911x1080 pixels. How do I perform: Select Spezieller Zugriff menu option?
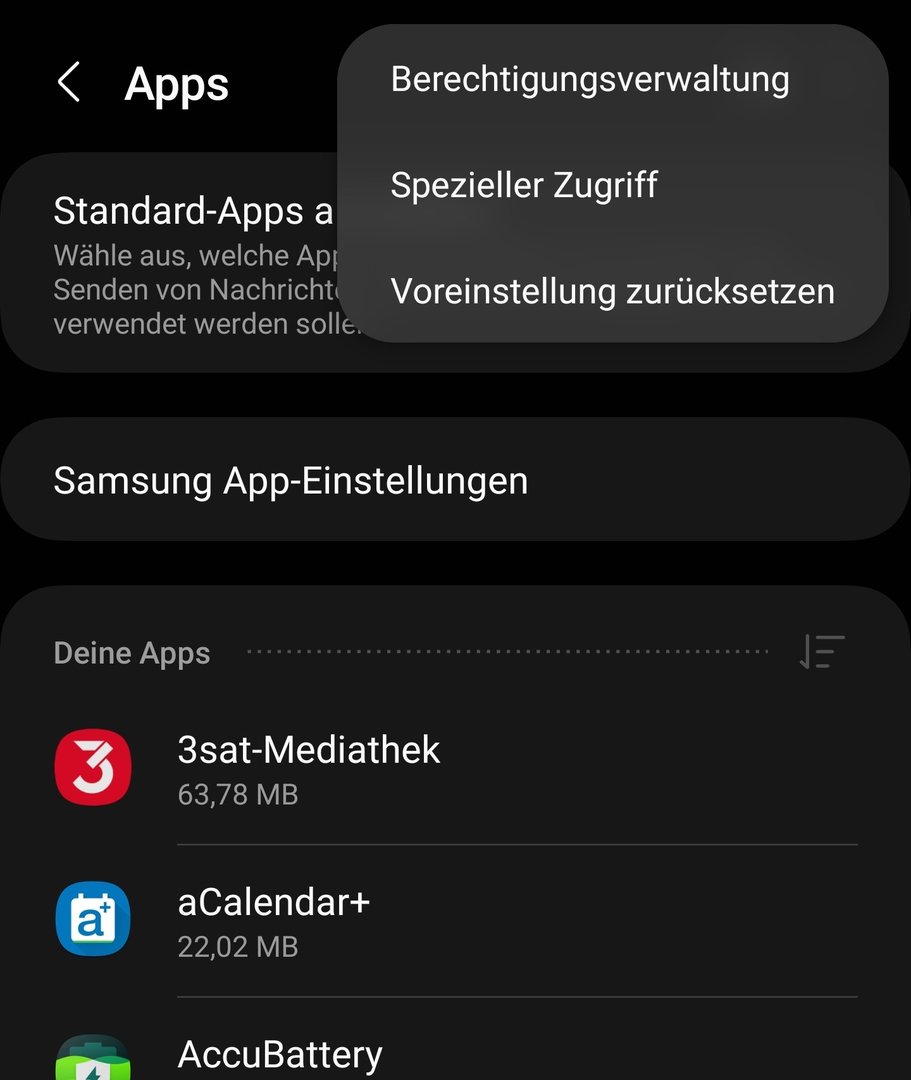524,185
